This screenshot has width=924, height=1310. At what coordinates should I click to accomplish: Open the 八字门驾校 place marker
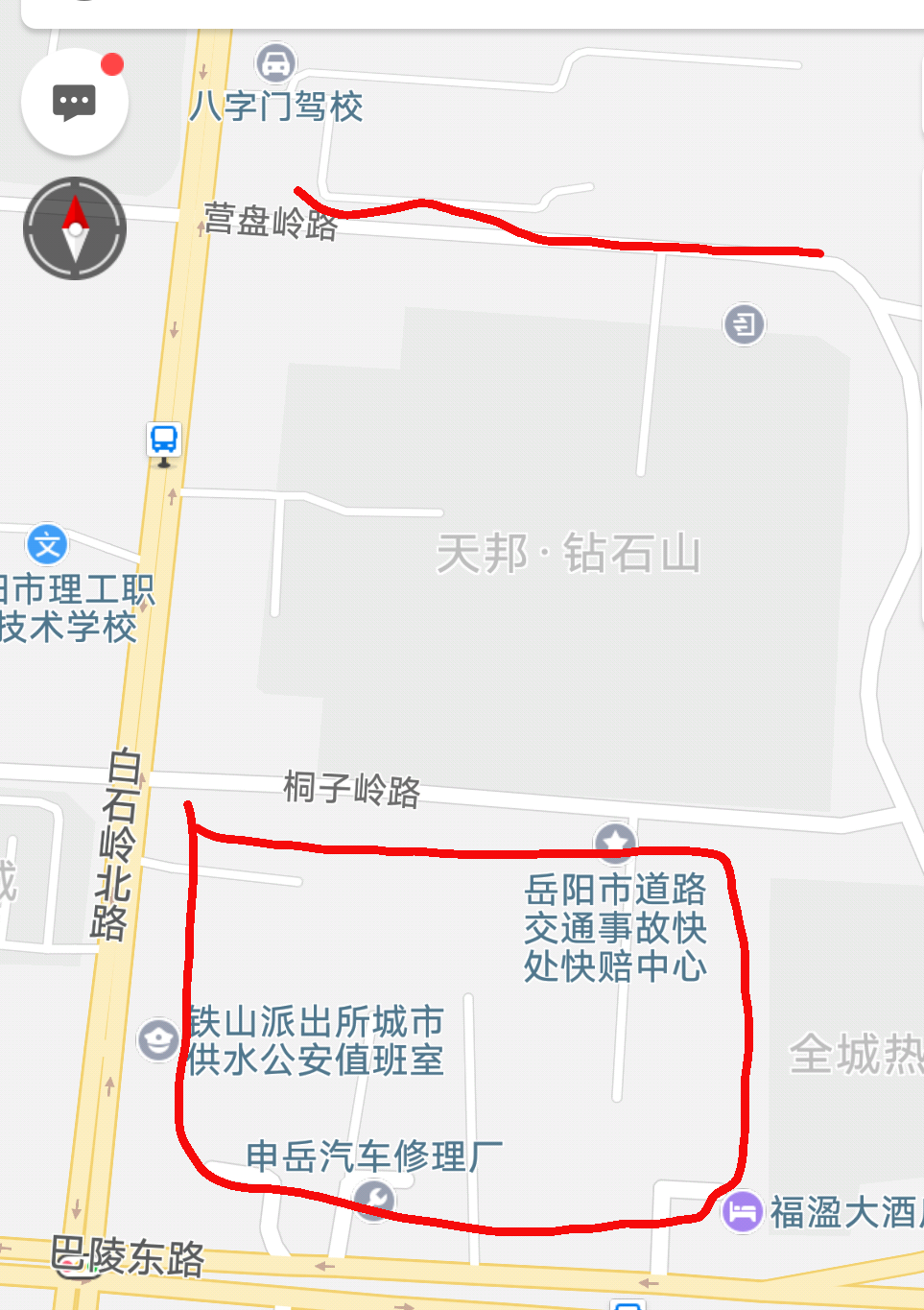point(275,64)
